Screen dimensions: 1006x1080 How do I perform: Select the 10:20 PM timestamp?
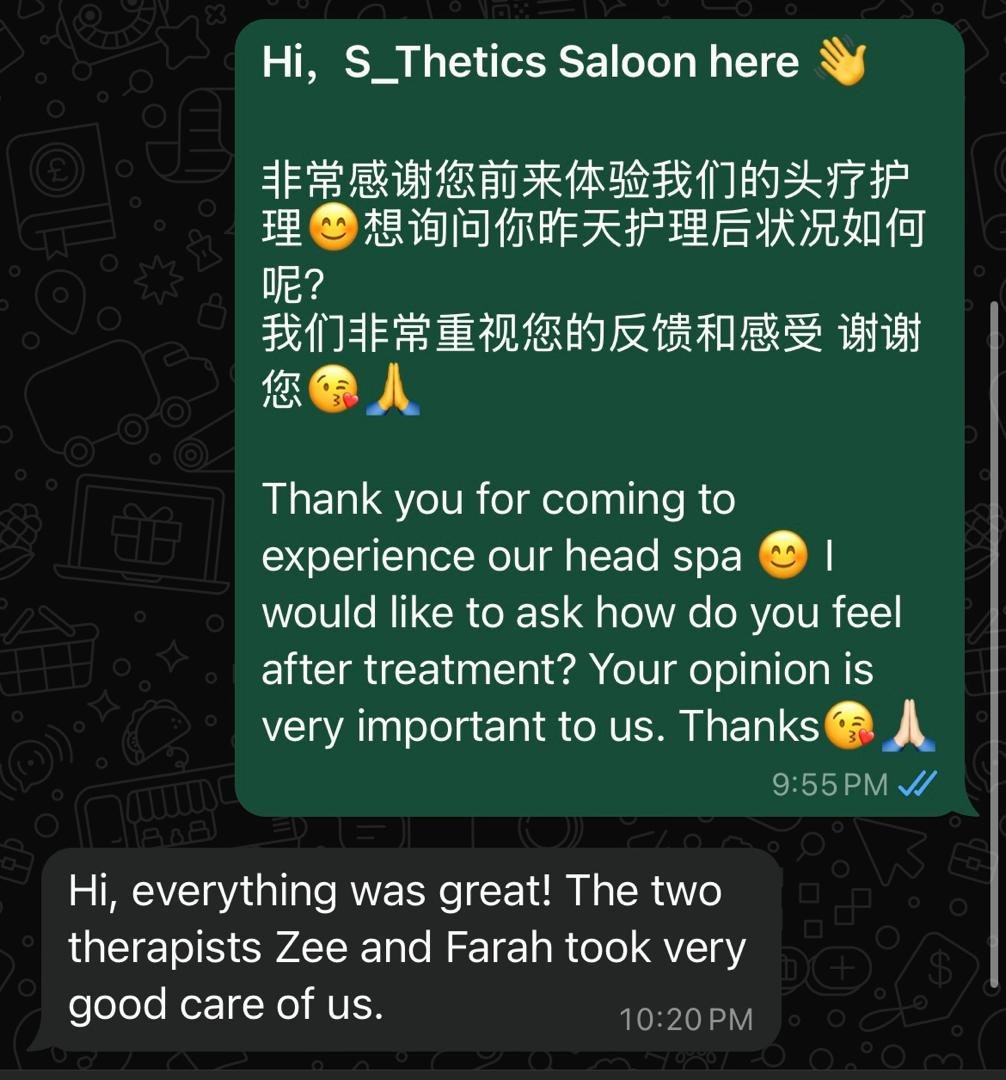tap(684, 1018)
